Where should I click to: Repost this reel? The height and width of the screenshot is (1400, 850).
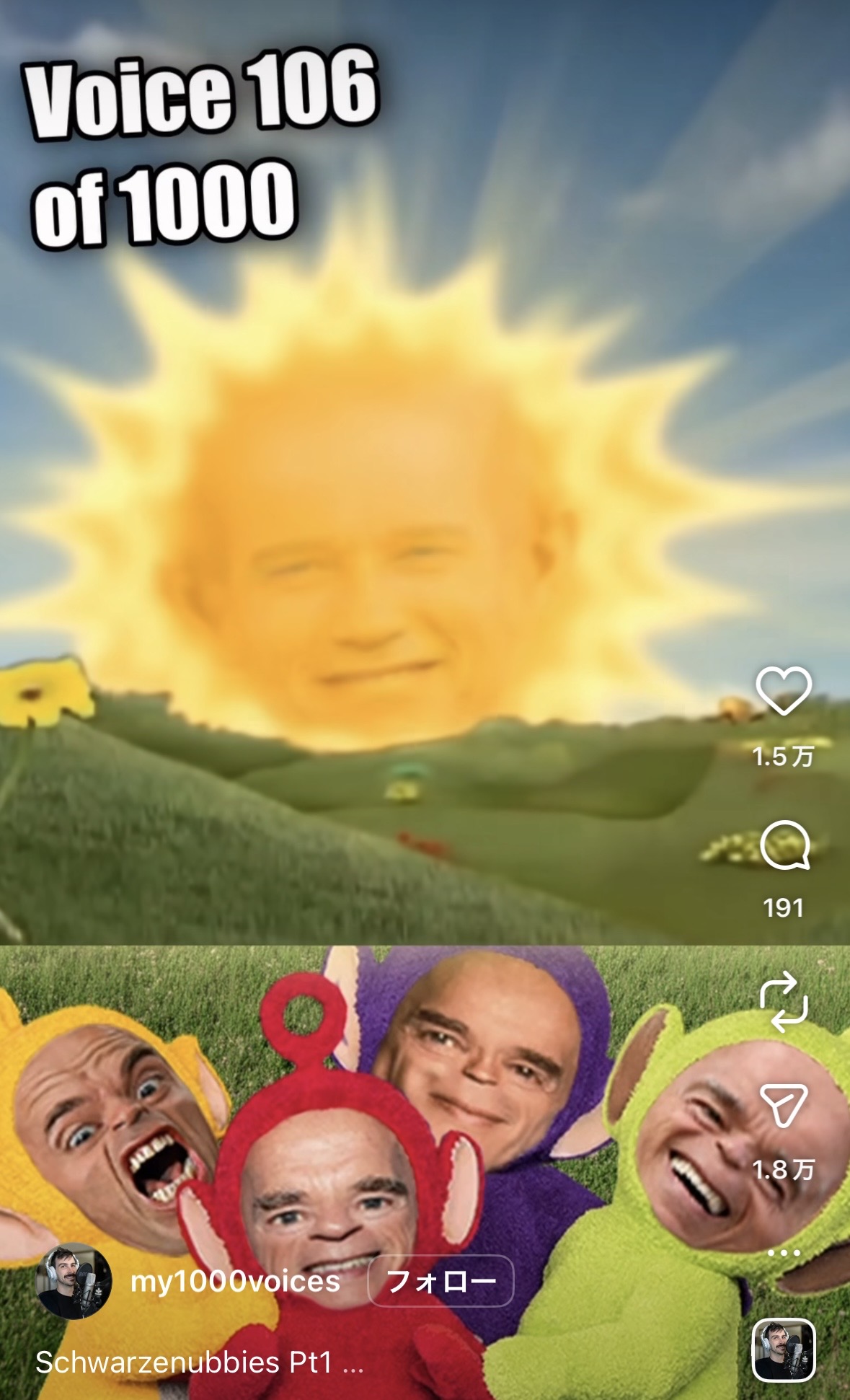(x=784, y=1001)
